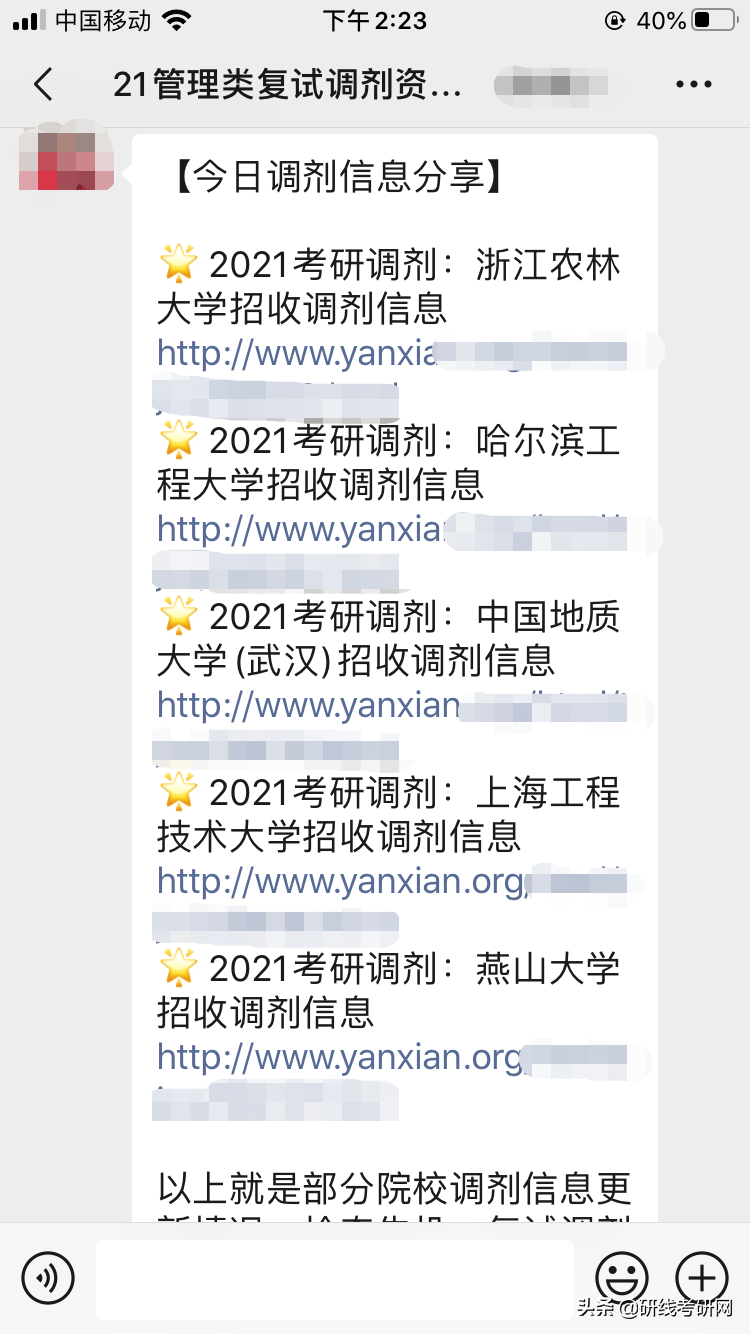Open the 上海工程技术大学 yanxian.org link
This screenshot has height=1334, width=750.
(x=300, y=881)
